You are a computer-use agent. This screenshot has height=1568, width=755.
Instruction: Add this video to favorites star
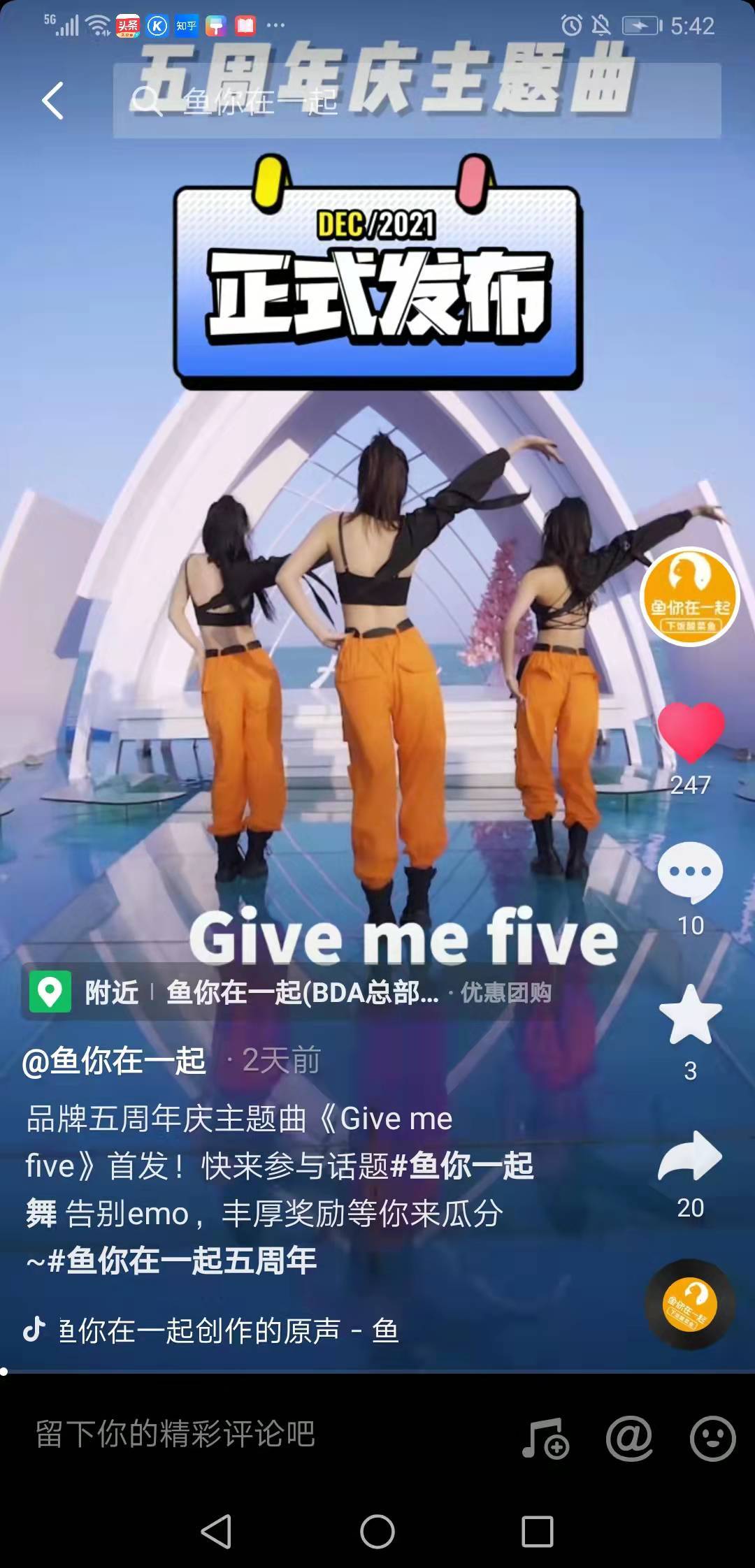coord(691,1015)
